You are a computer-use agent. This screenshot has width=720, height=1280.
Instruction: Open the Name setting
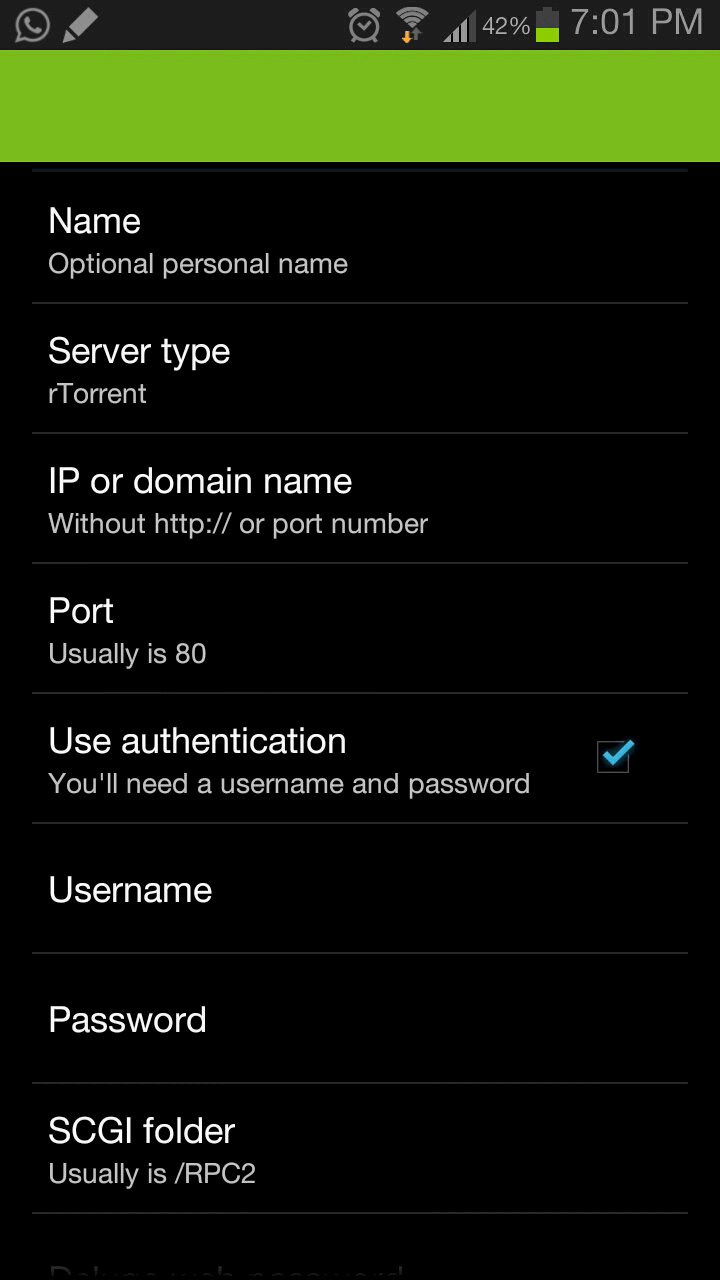point(360,240)
